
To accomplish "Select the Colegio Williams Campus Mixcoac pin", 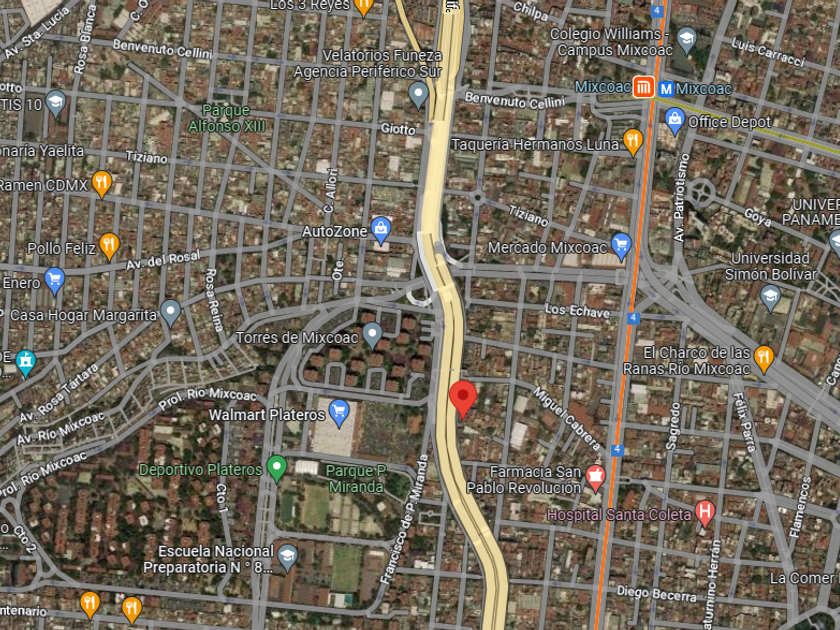I will [686, 41].
